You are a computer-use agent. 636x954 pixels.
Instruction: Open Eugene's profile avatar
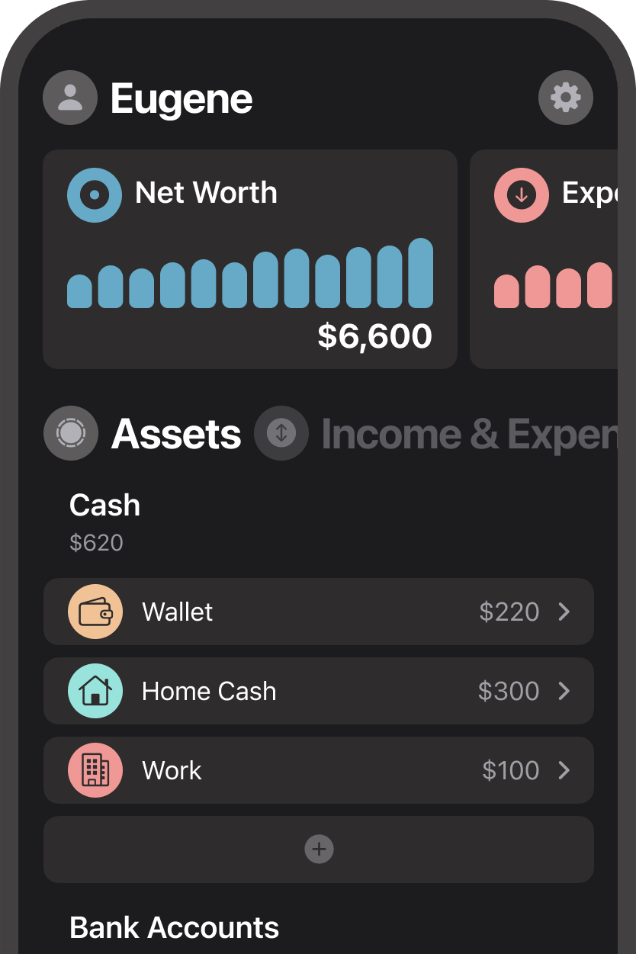tap(70, 98)
